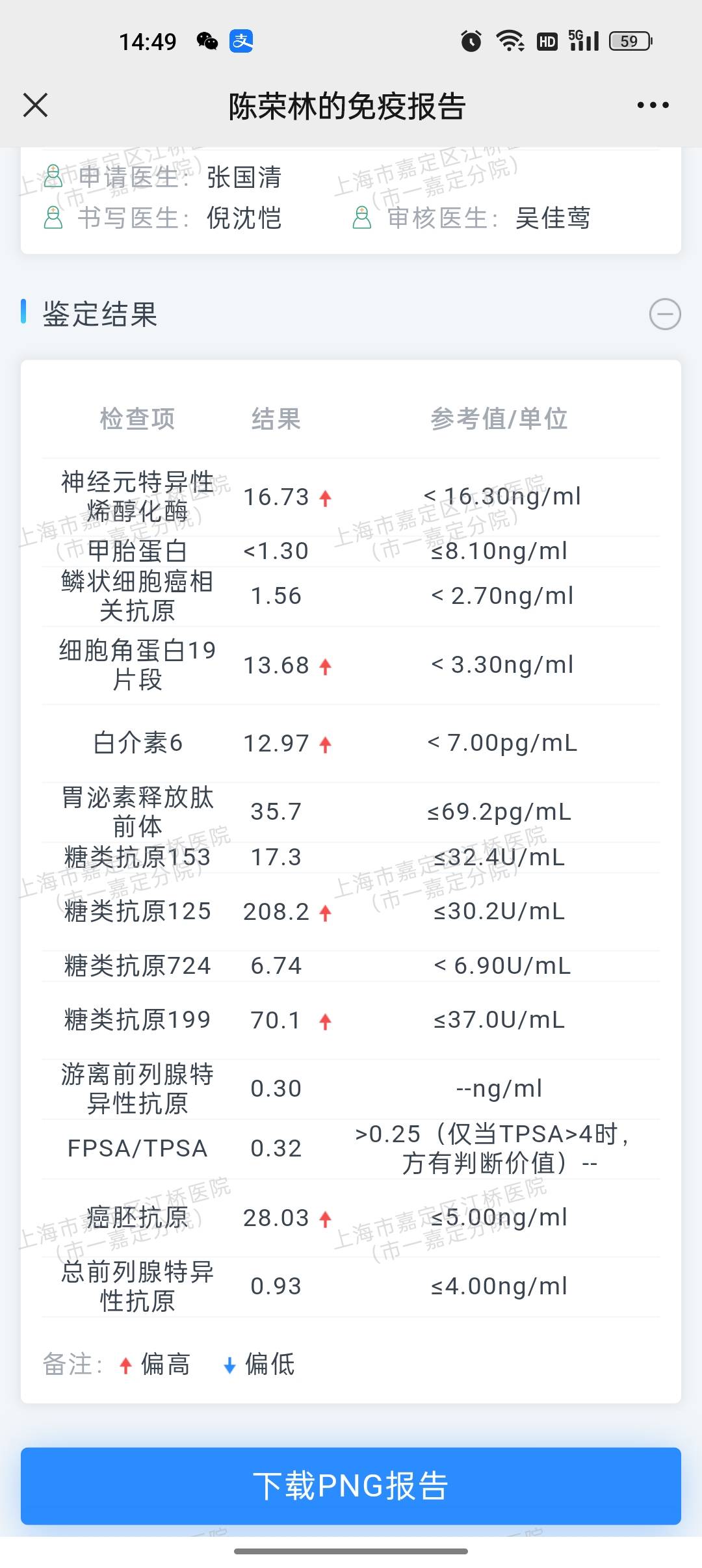
Task: Collapse the 鉴定结果 section
Action: [664, 315]
